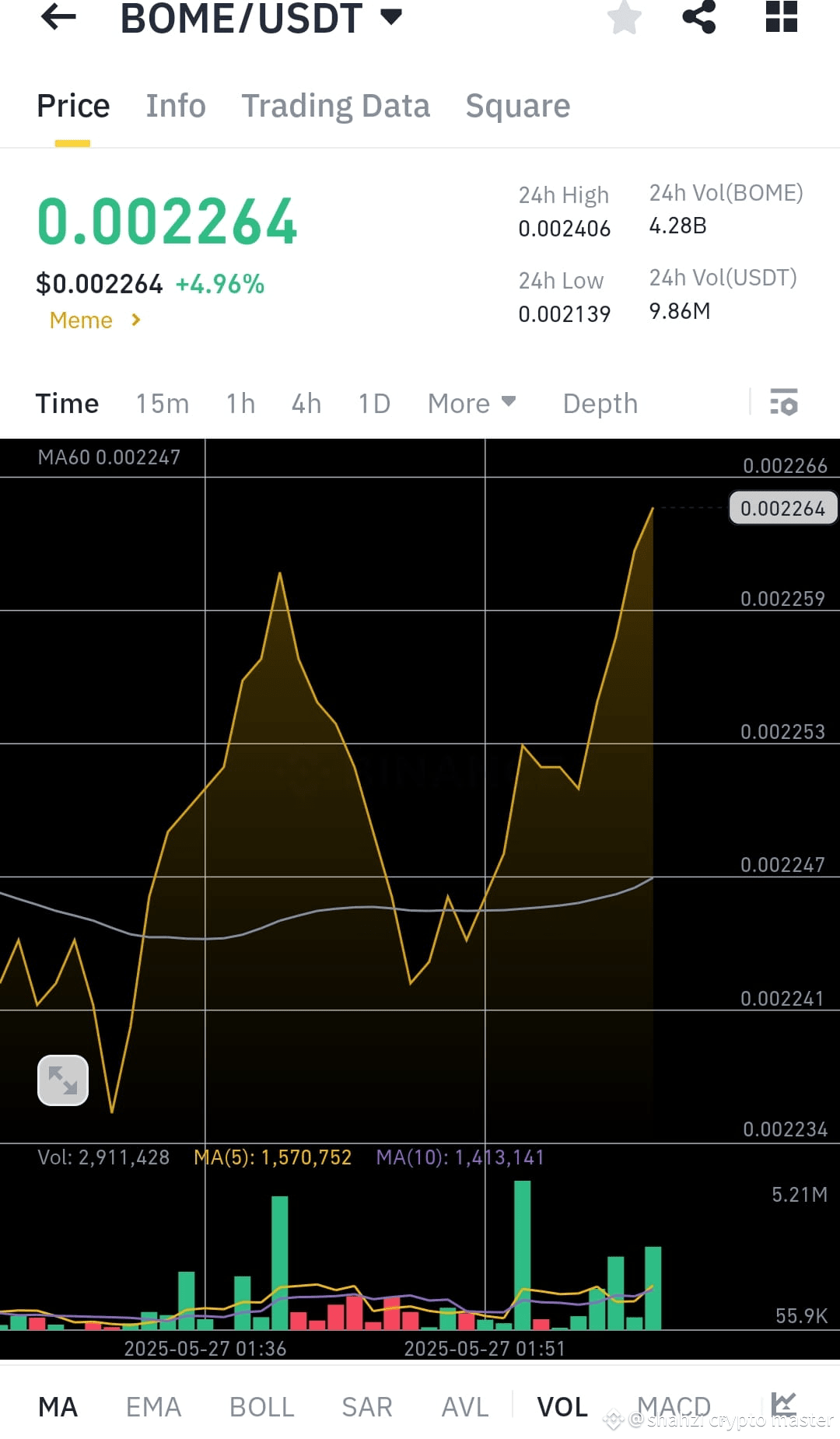Open the Meme category link chevron
This screenshot has height=1439, width=840.
pyautogui.click(x=136, y=320)
